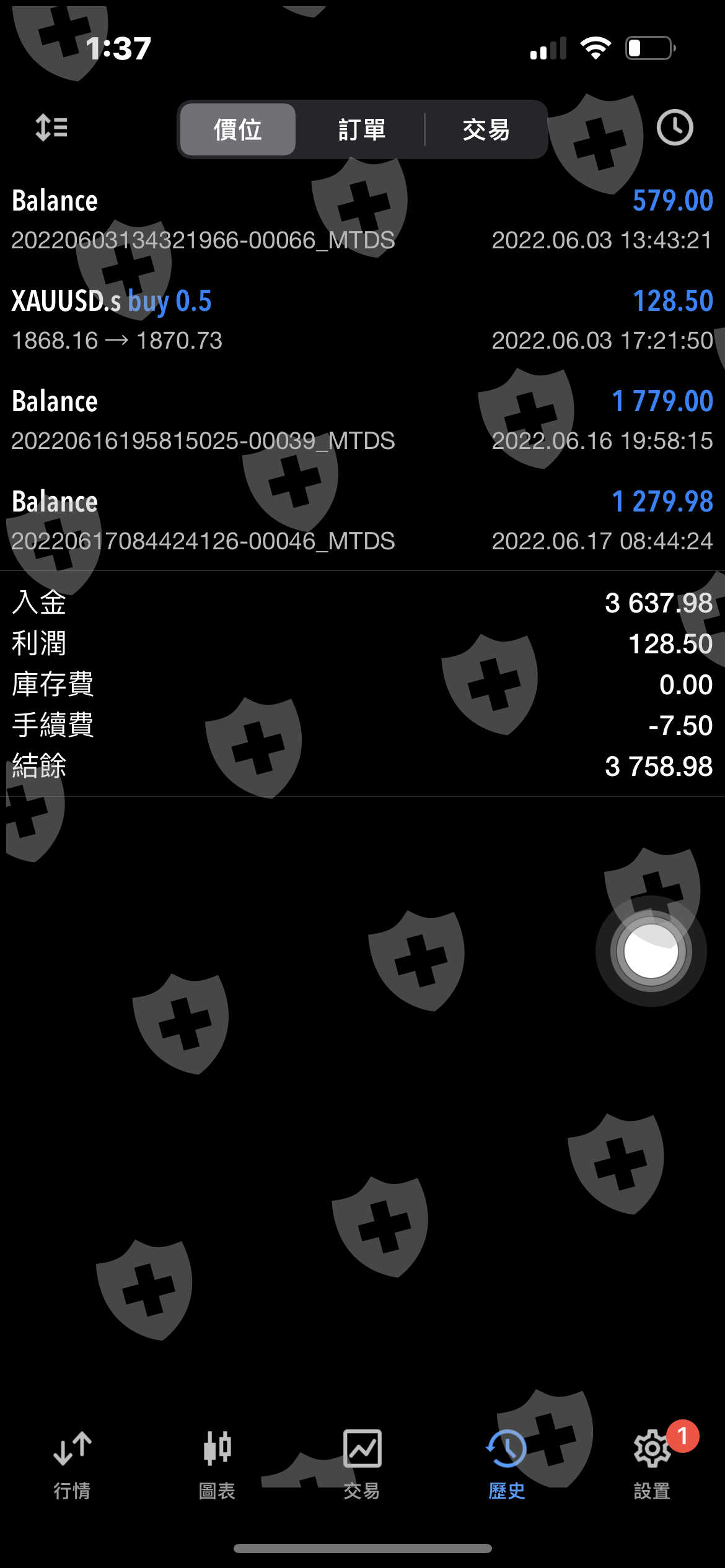The image size is (725, 1568).
Task: Open the Balance 1 279.98 entry
Action: pyautogui.click(x=362, y=520)
